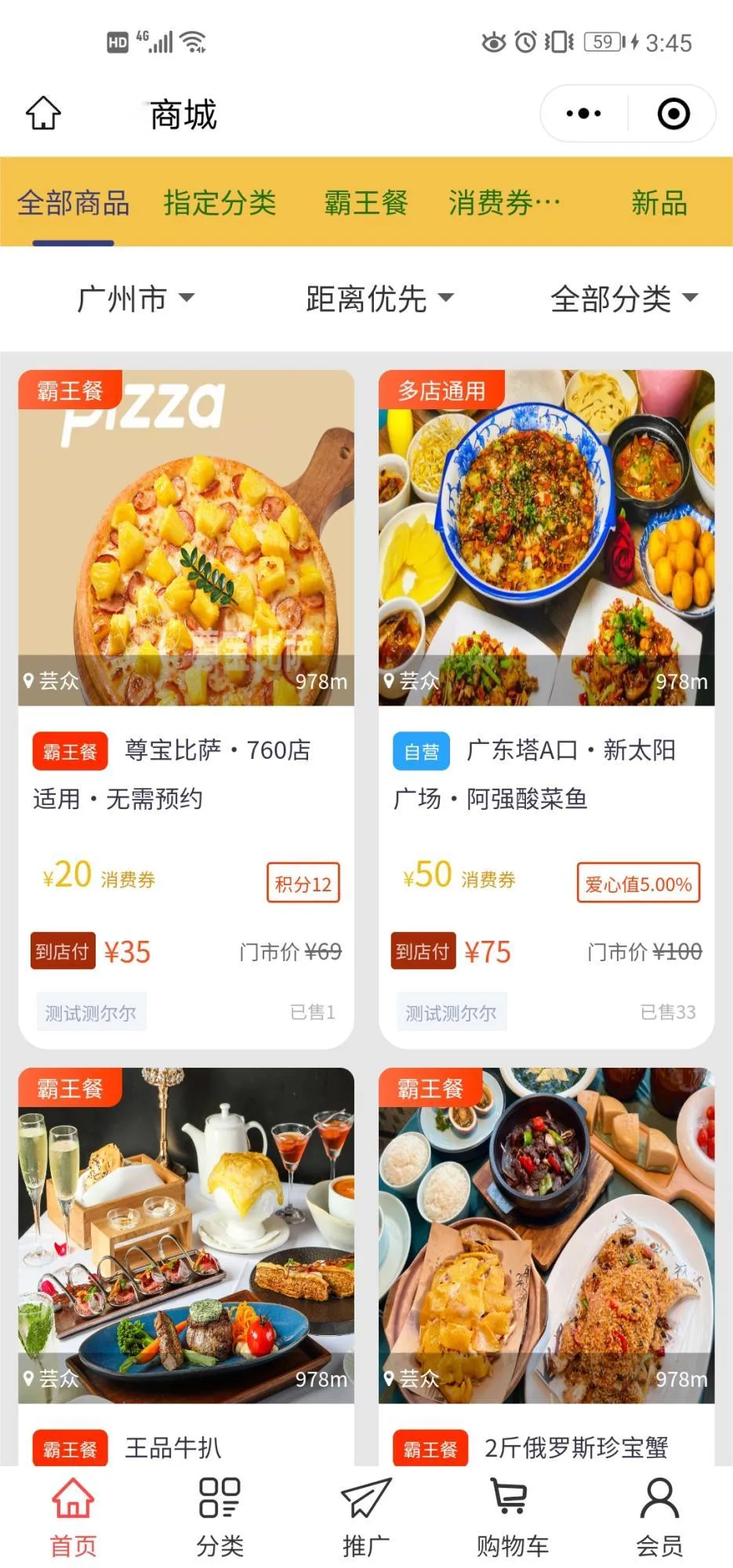Screen dimensions: 733x1568
Task: Switch to the 霸王餐 tab
Action: click(365, 202)
